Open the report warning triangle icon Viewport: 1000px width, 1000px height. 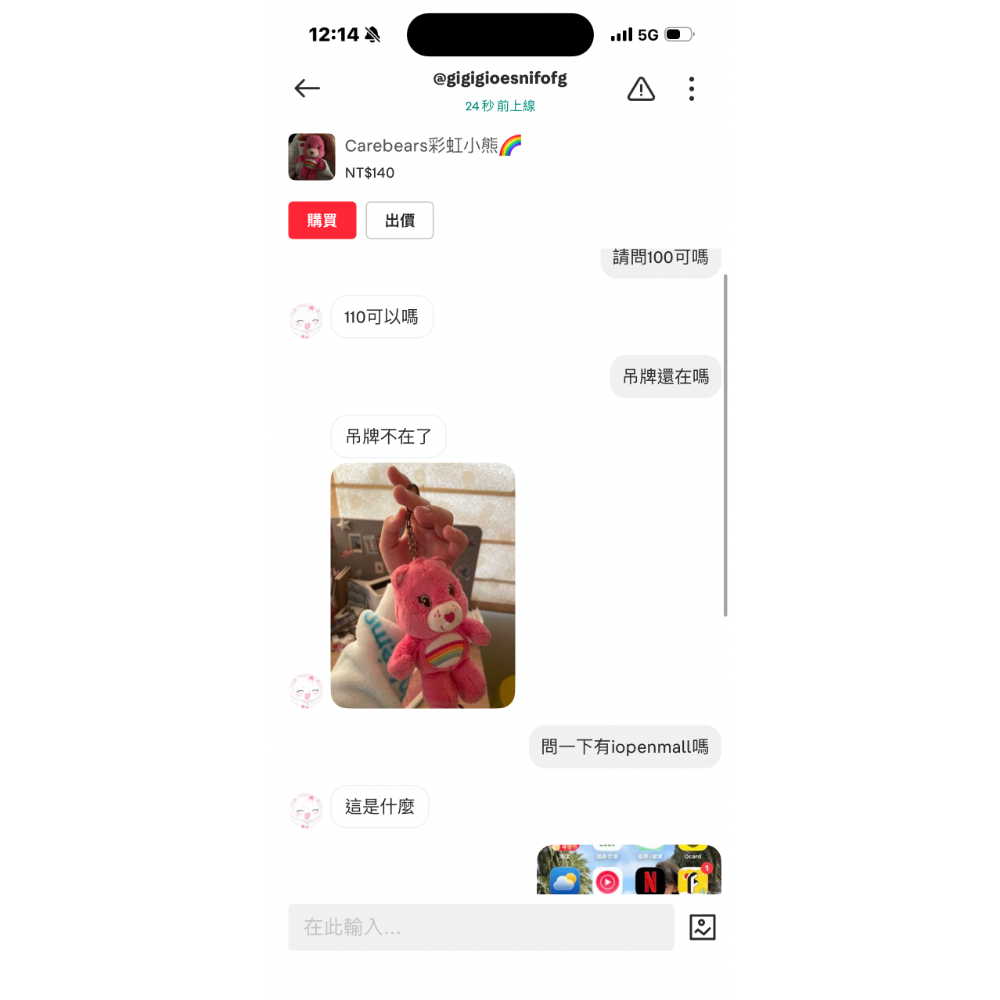641,89
